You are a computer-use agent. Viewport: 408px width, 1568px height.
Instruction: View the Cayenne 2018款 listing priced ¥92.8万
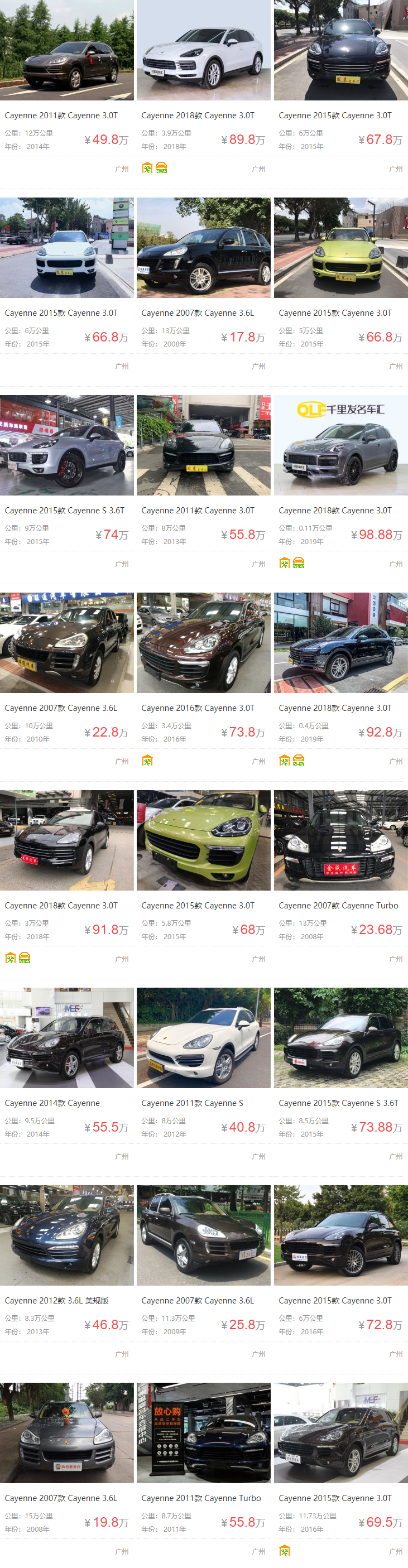[x=340, y=643]
